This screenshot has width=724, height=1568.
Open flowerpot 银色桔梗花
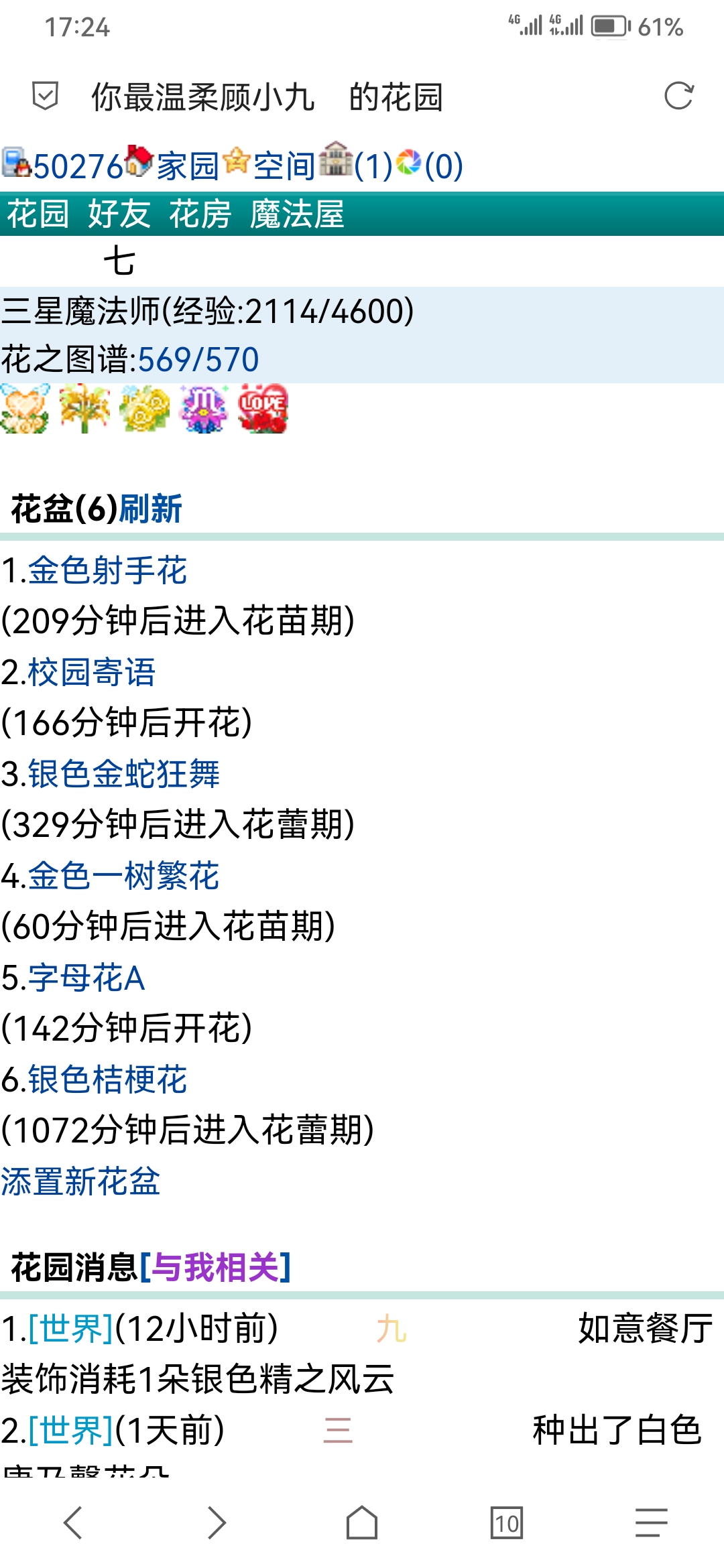tap(107, 1080)
